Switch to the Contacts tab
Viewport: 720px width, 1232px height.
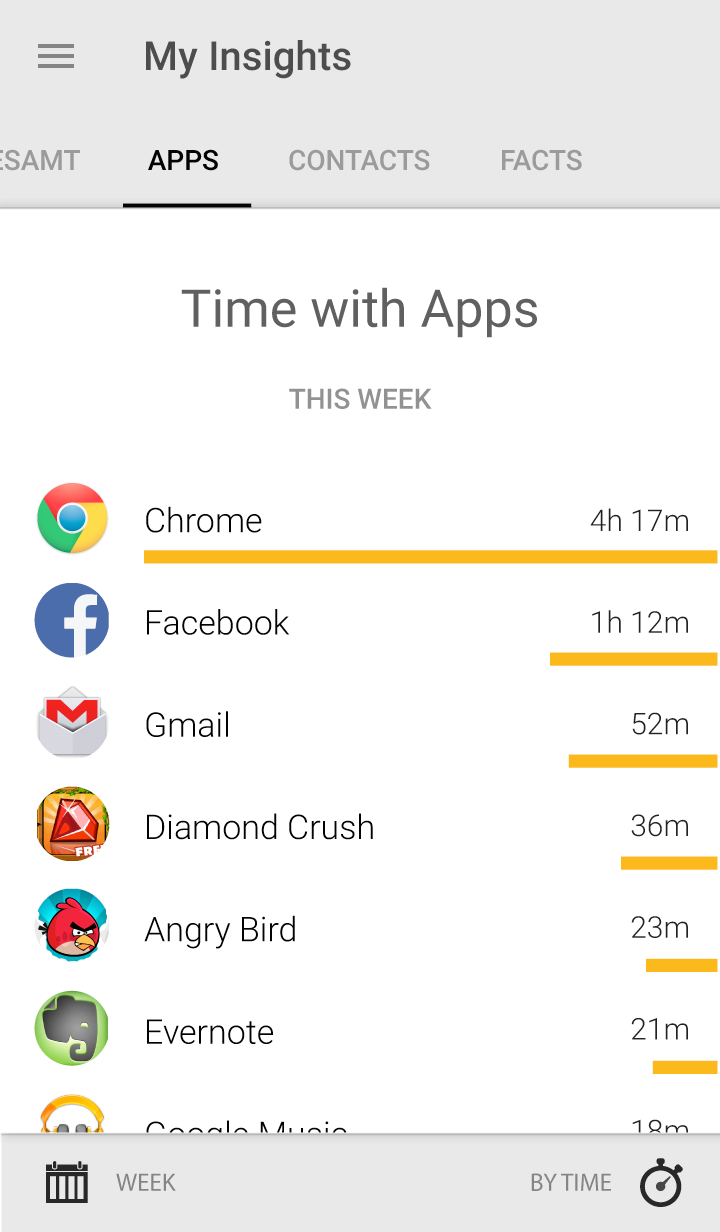pos(359,161)
